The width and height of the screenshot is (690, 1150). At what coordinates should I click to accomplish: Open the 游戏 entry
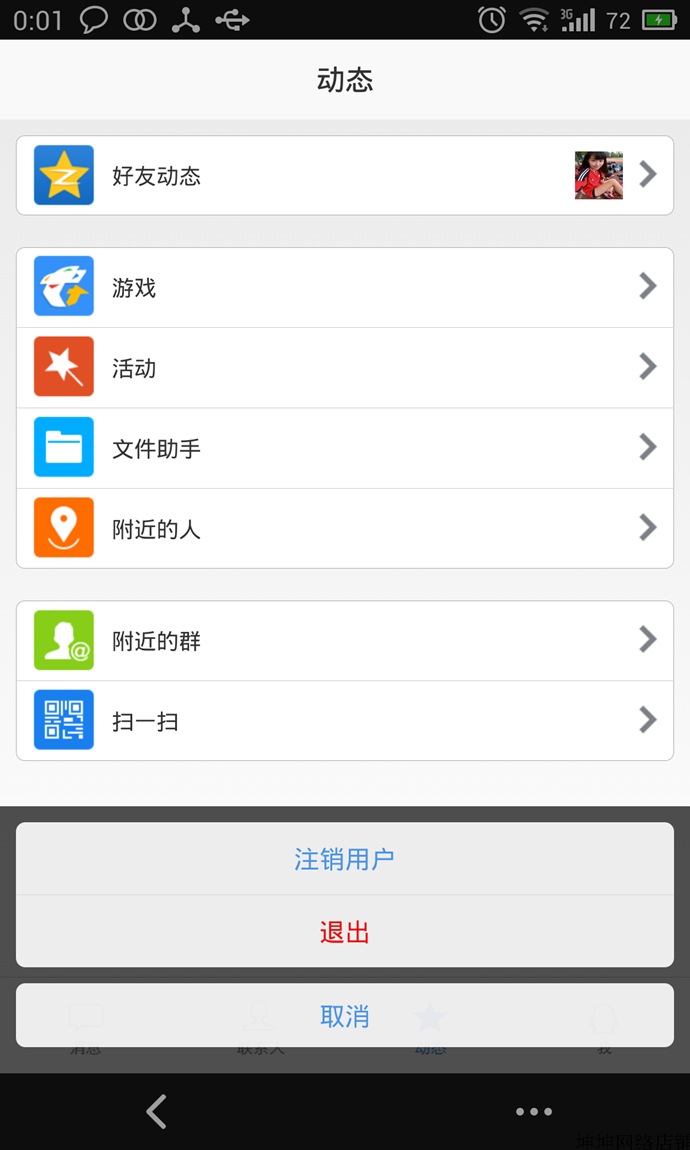[x=344, y=288]
